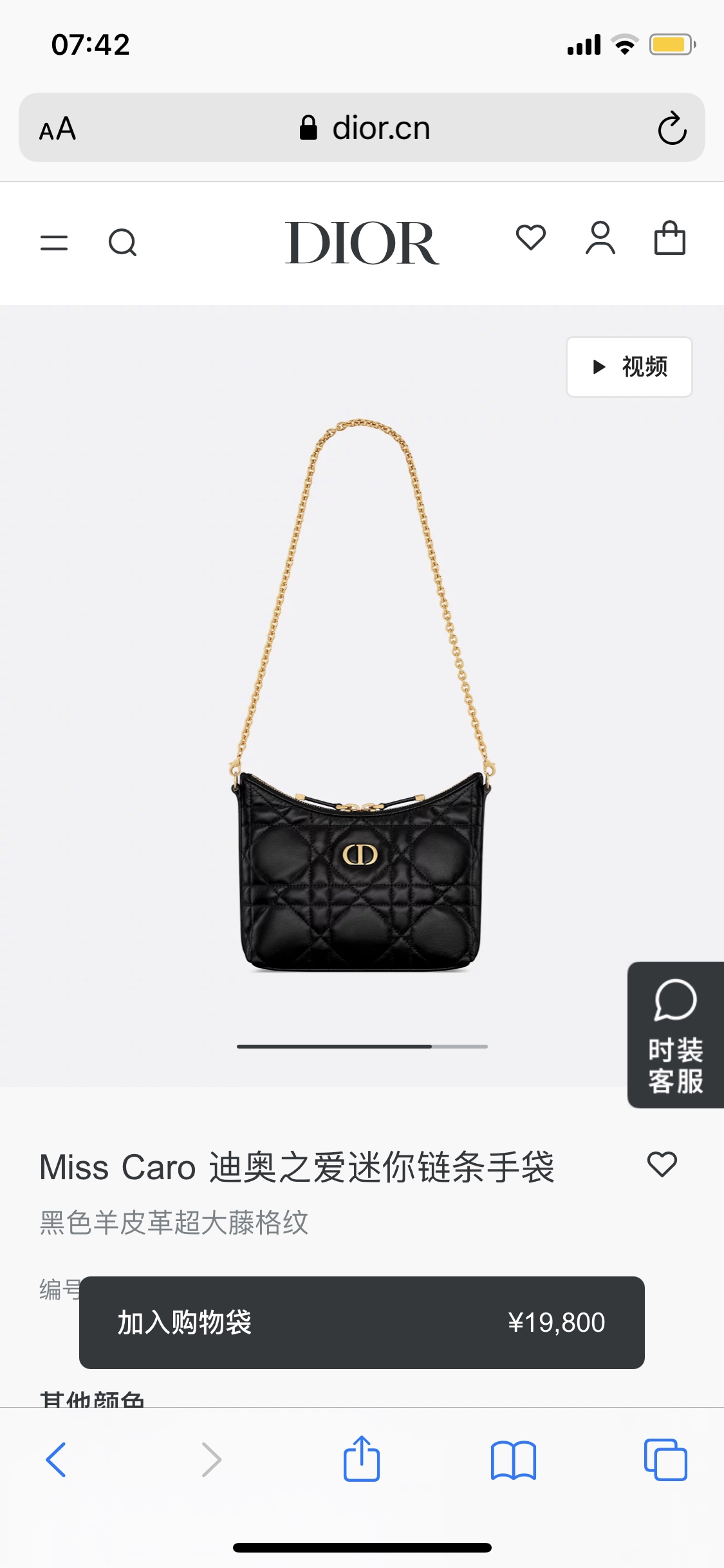Open the account profile icon
The height and width of the screenshot is (1568, 724).
point(600,238)
